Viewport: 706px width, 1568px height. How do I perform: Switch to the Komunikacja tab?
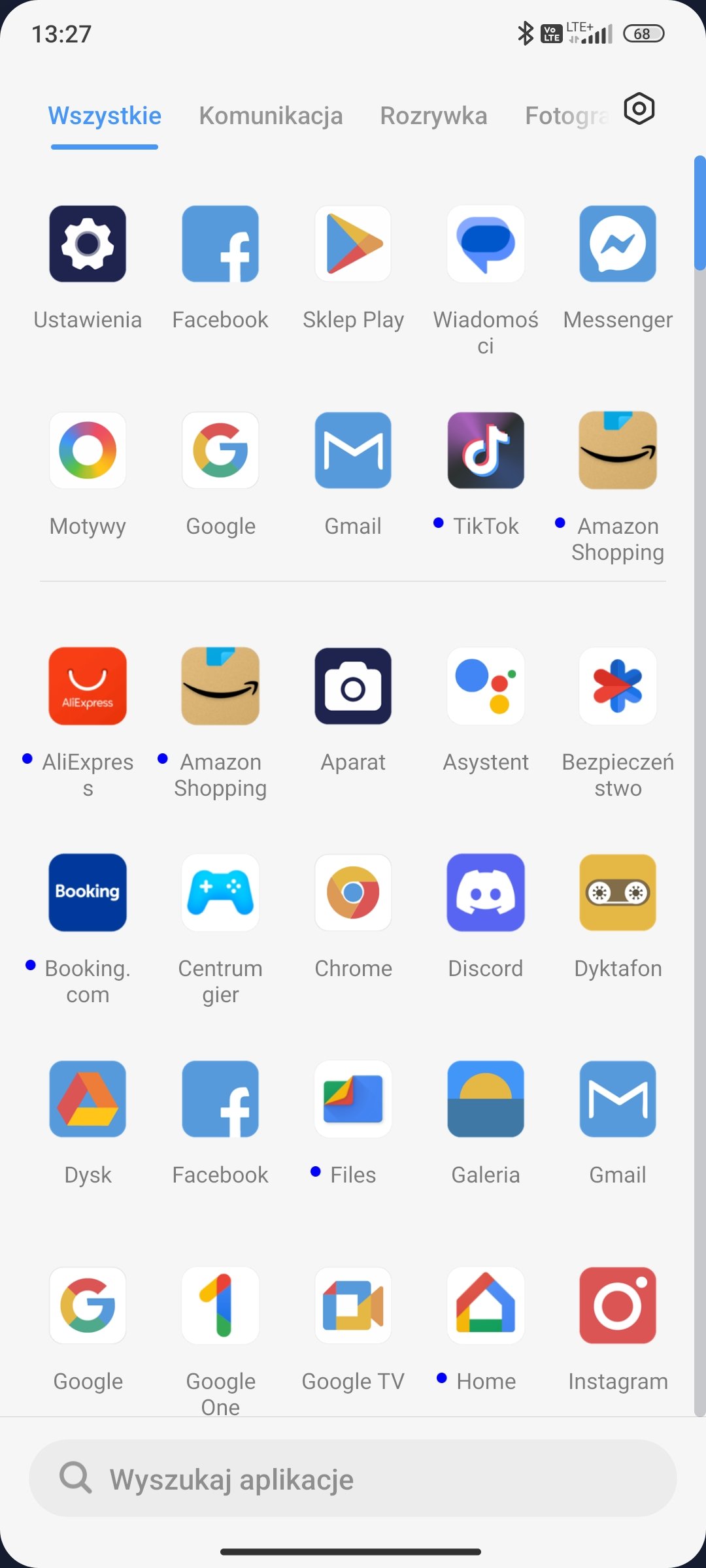(x=271, y=116)
